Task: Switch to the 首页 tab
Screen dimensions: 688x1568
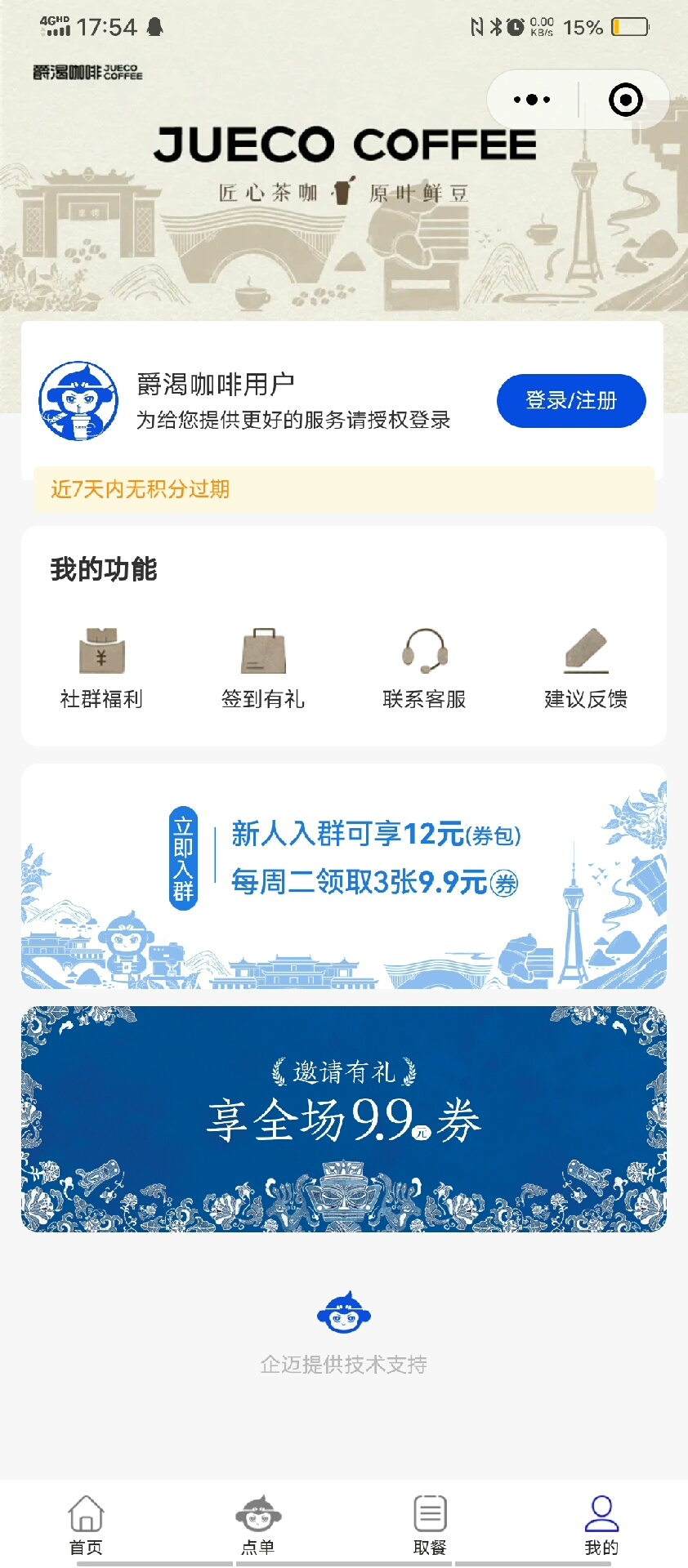Action: tap(86, 1524)
